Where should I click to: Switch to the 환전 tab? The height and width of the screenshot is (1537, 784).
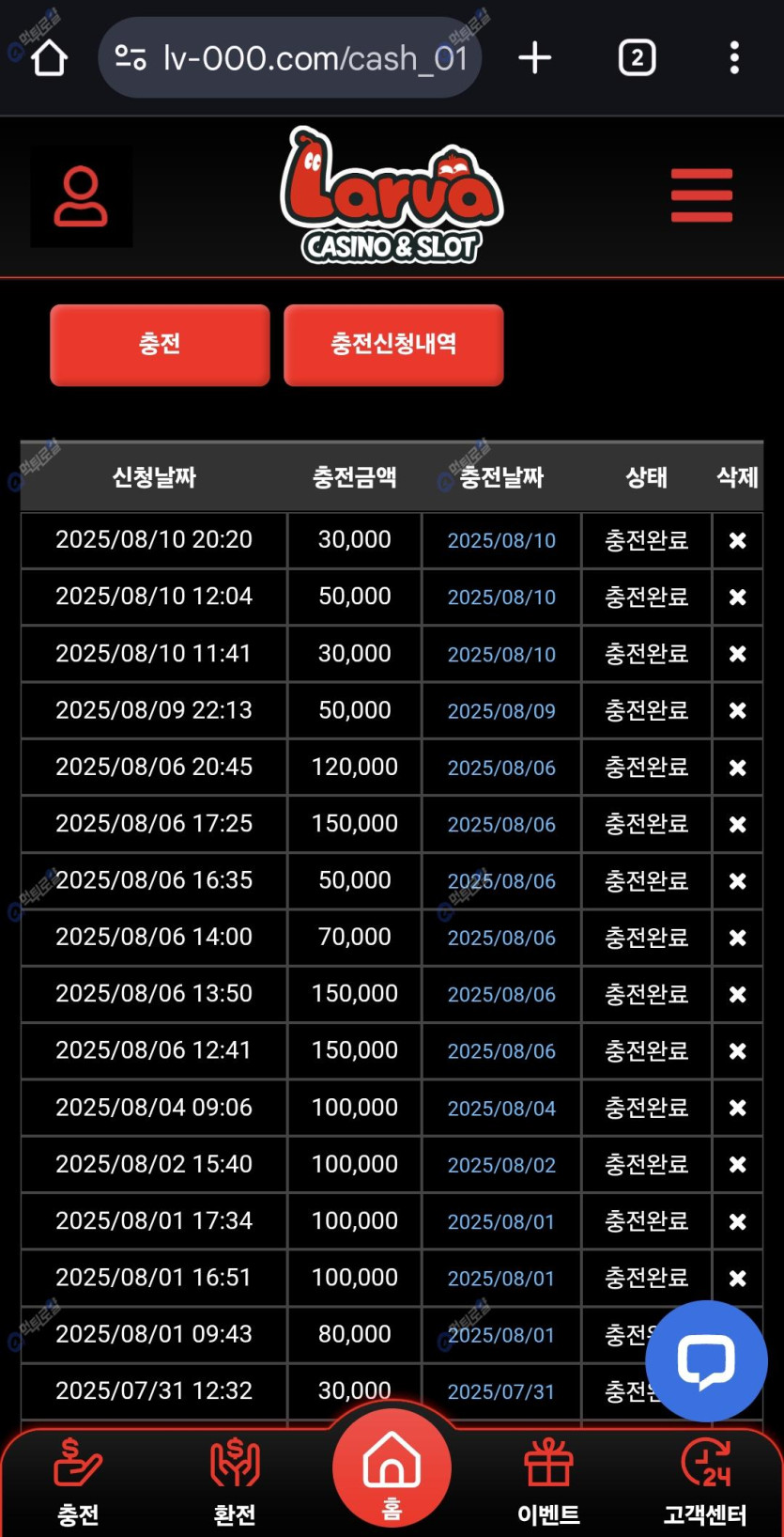(235, 1481)
